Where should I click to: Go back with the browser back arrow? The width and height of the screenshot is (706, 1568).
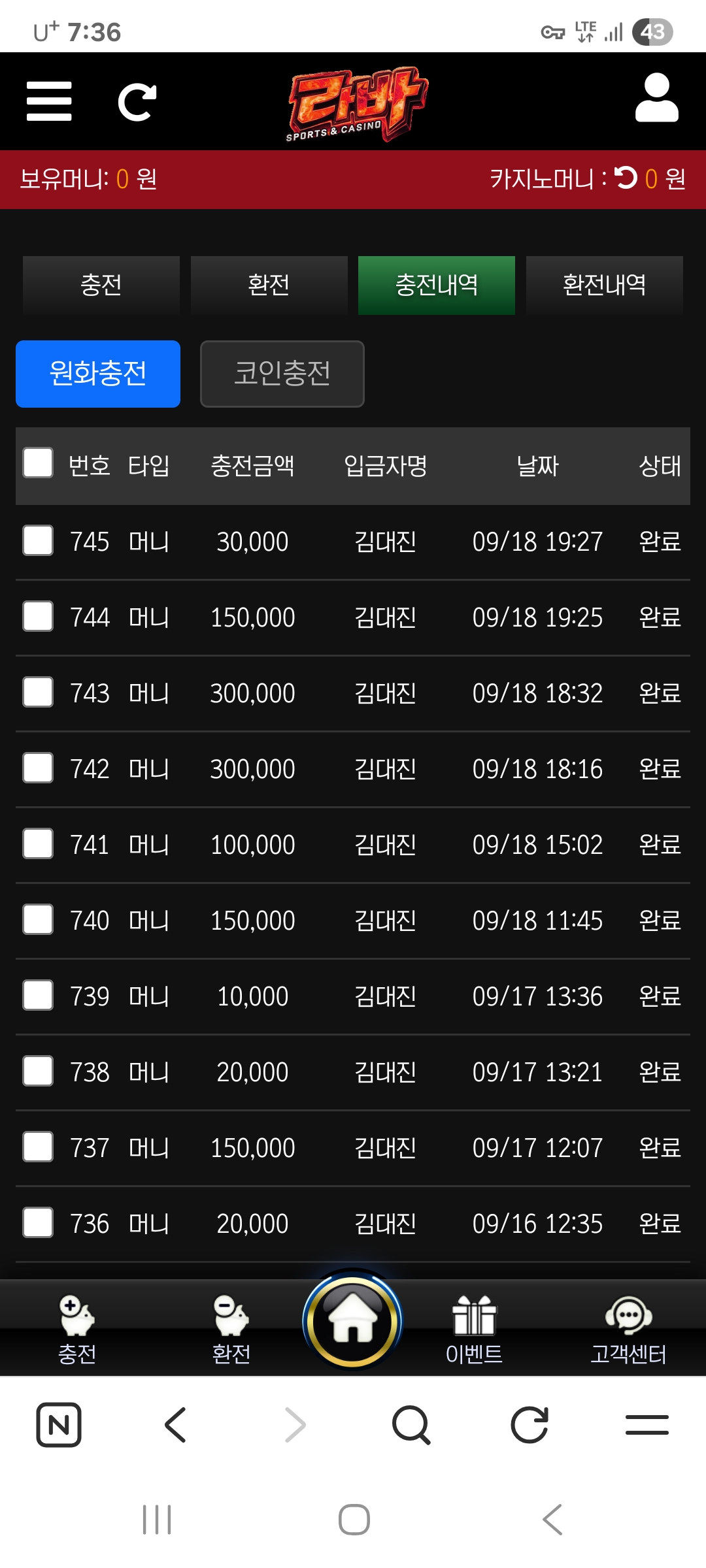176,1425
